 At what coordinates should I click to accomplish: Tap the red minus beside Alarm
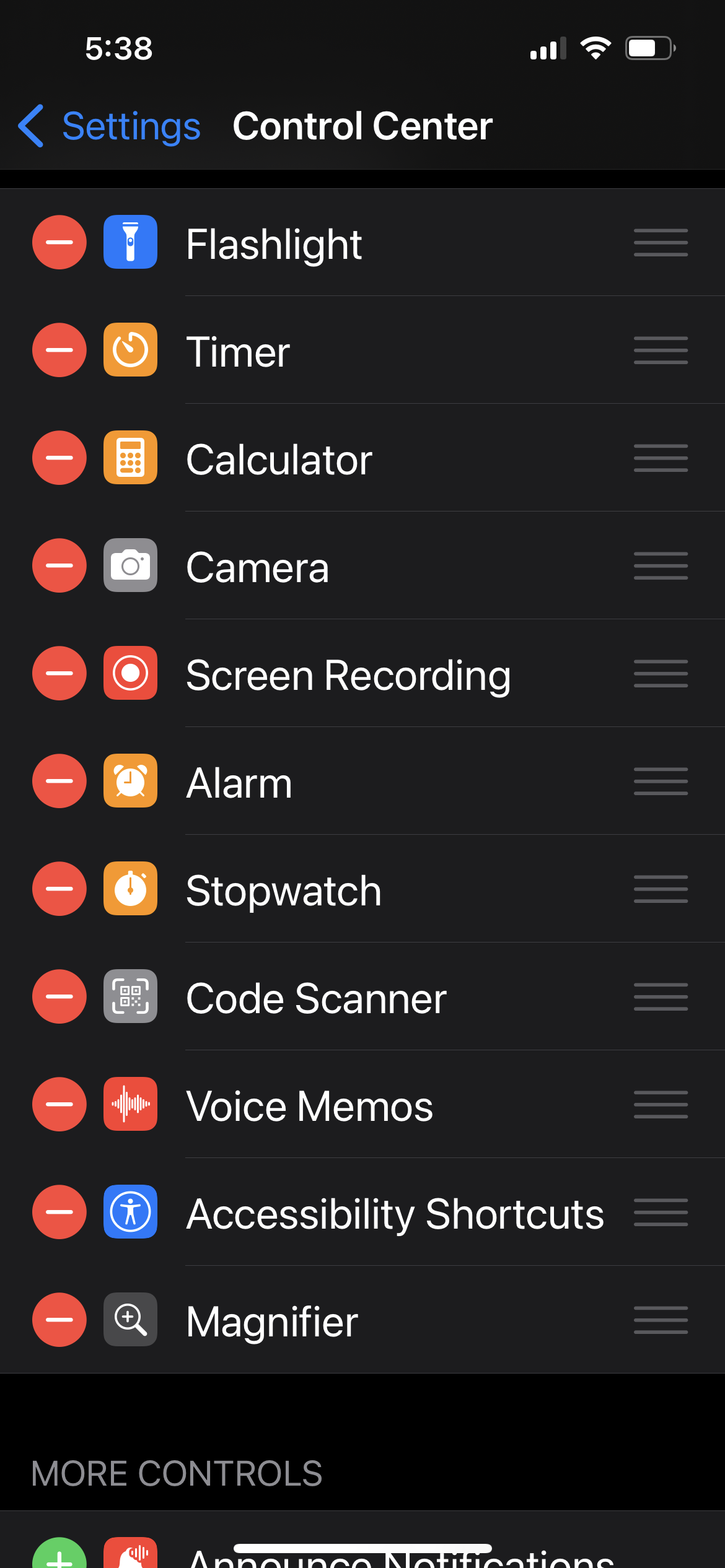click(59, 781)
